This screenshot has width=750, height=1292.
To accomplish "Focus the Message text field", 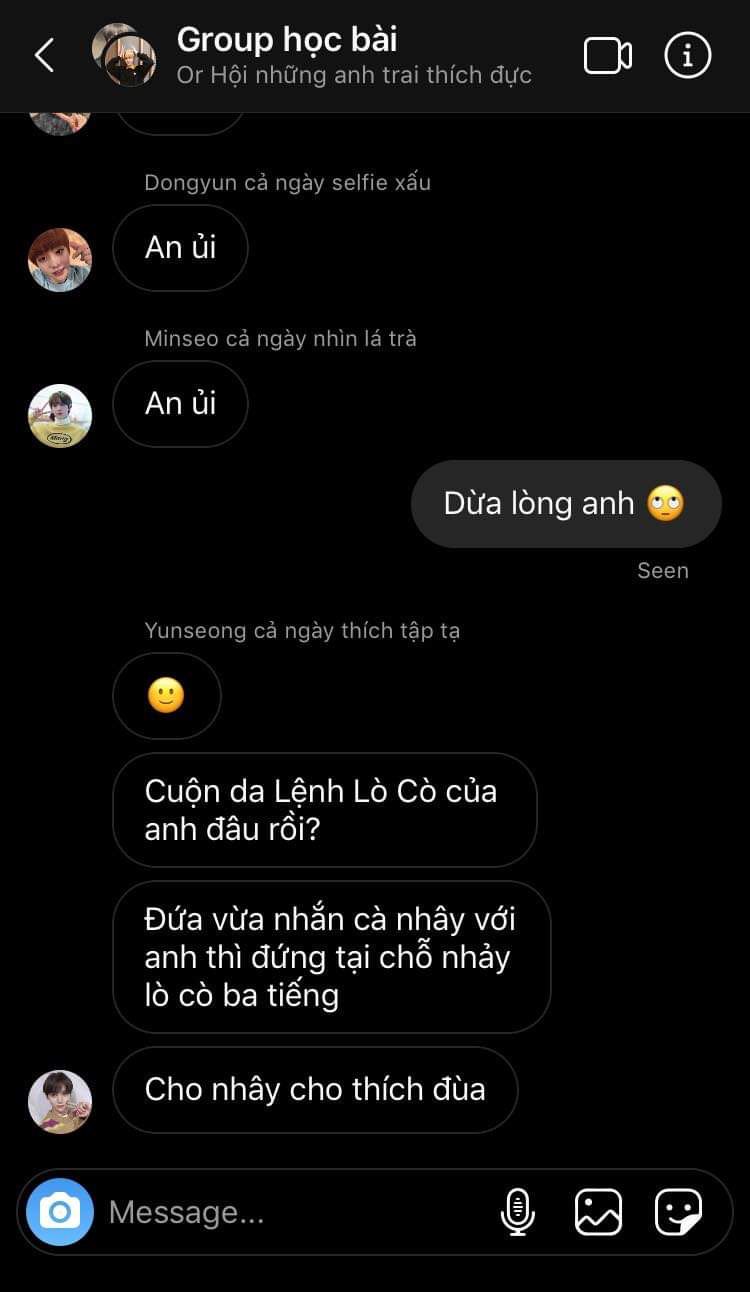I will point(290,1212).
